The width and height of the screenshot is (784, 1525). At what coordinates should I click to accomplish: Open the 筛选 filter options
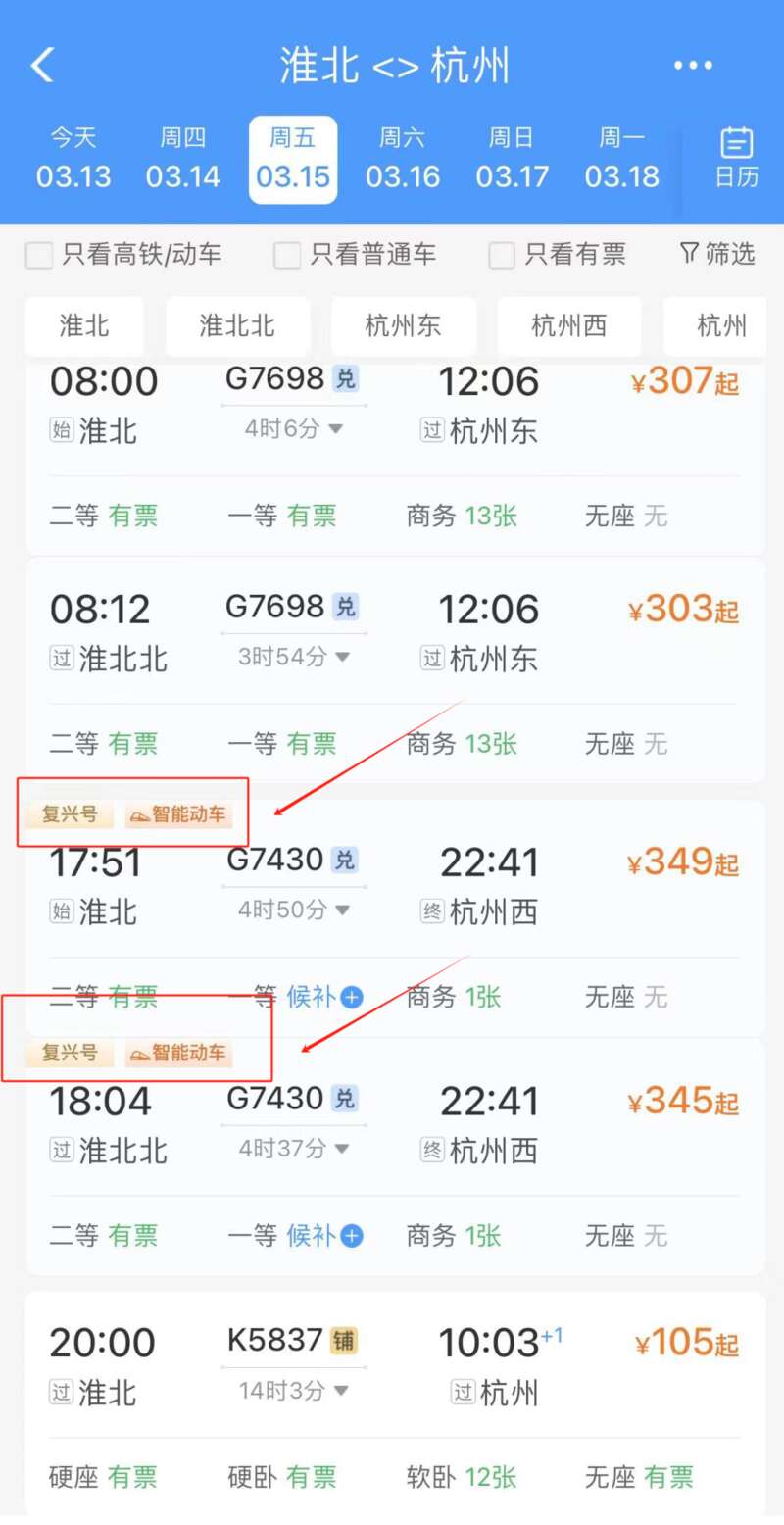click(717, 255)
